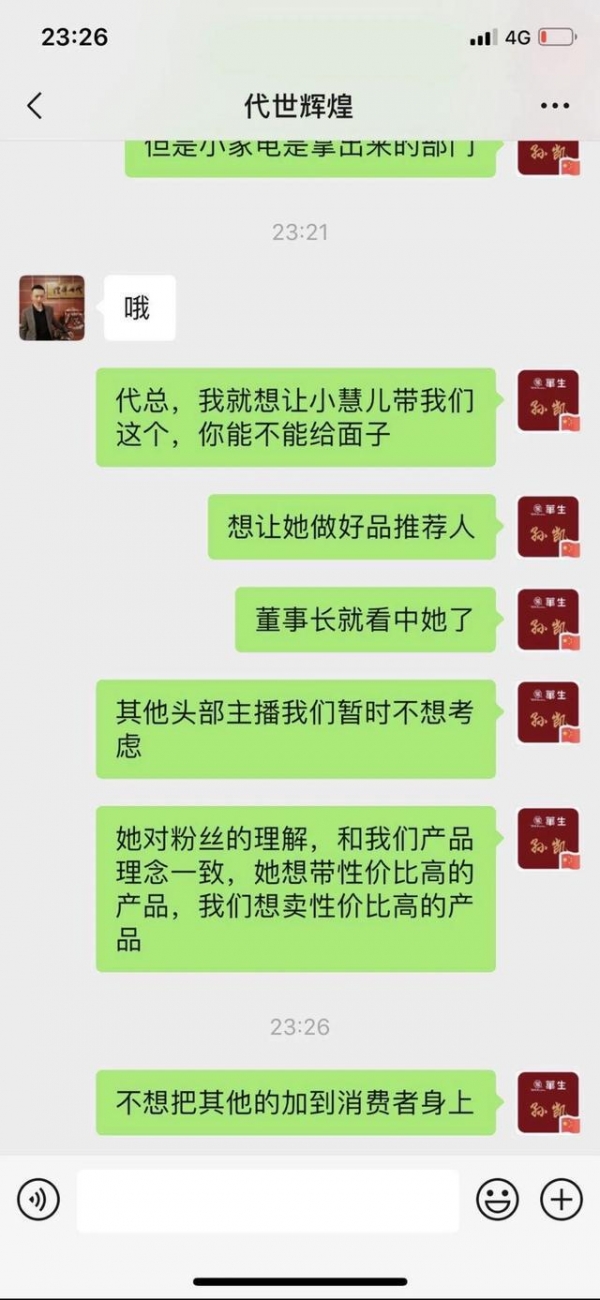Open sender's avatar beside 想让她做好品推荐人
This screenshot has height=1300, width=600.
pos(548,526)
